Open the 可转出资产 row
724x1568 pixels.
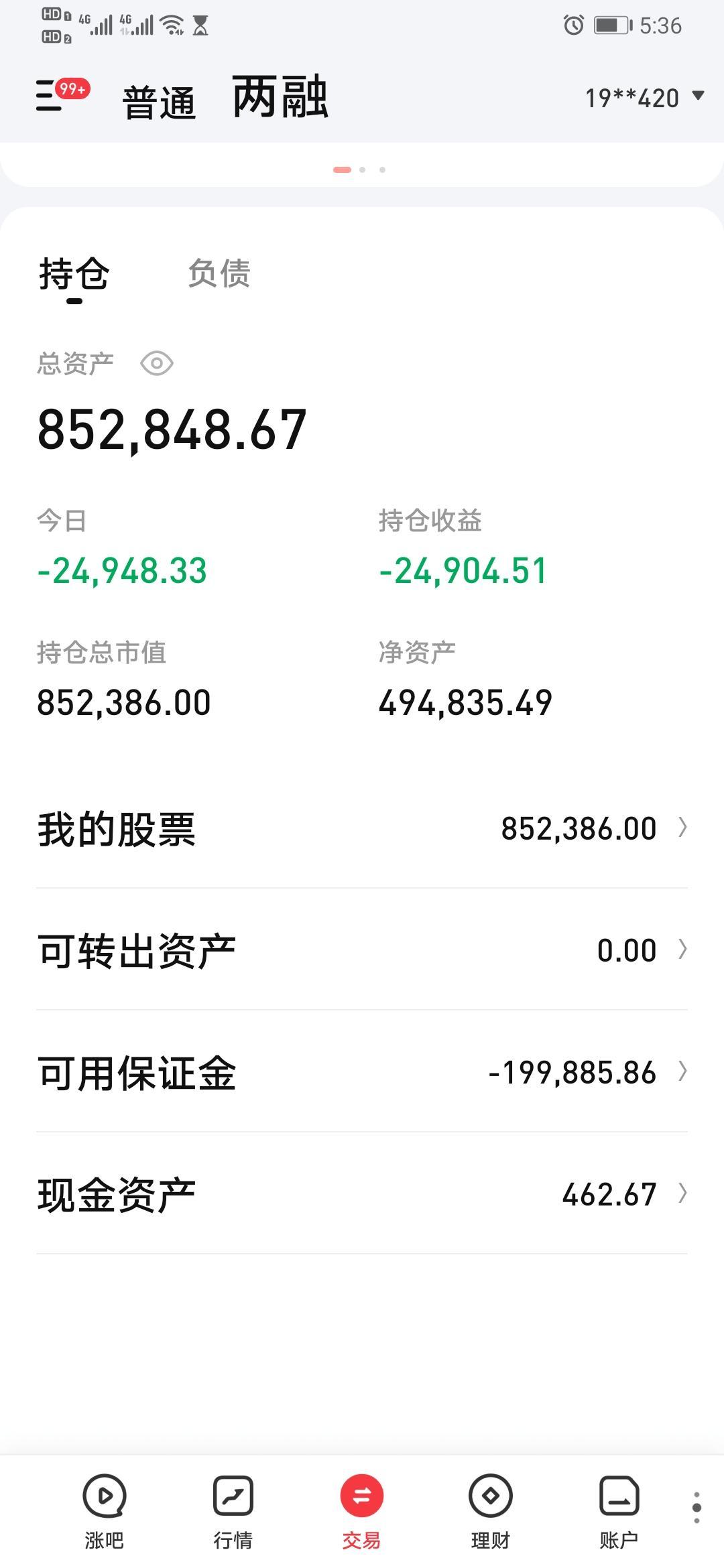(362, 950)
